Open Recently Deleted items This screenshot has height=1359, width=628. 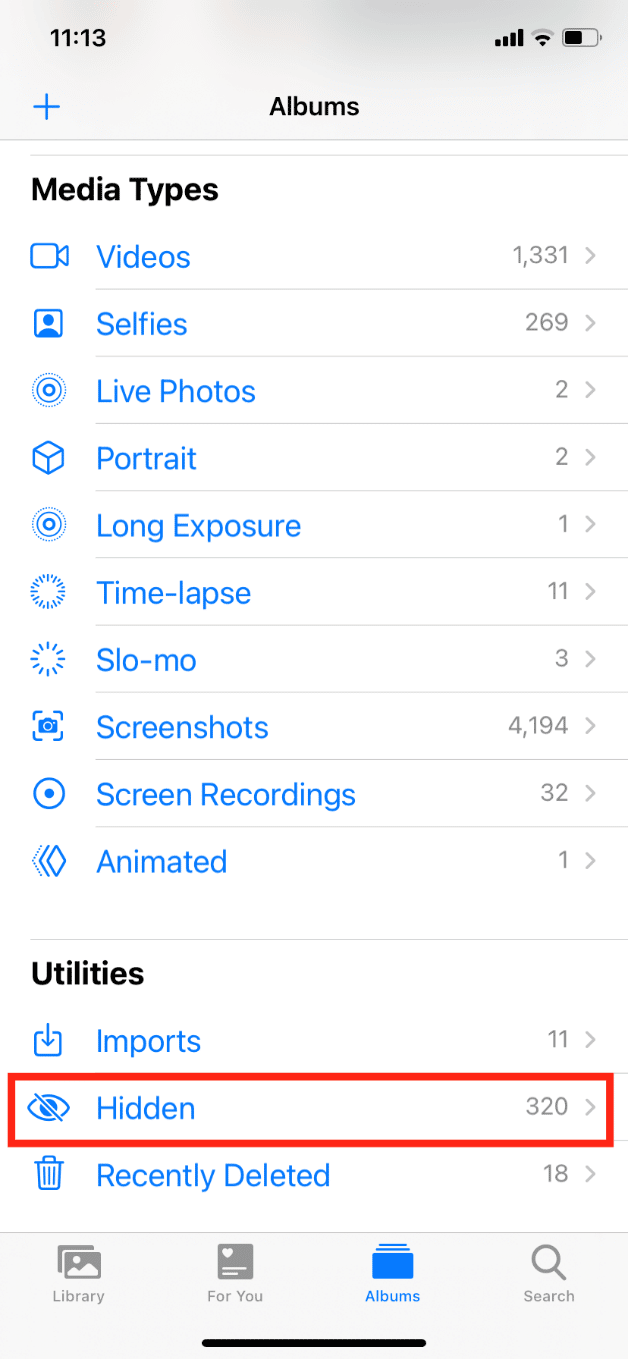coord(212,1175)
